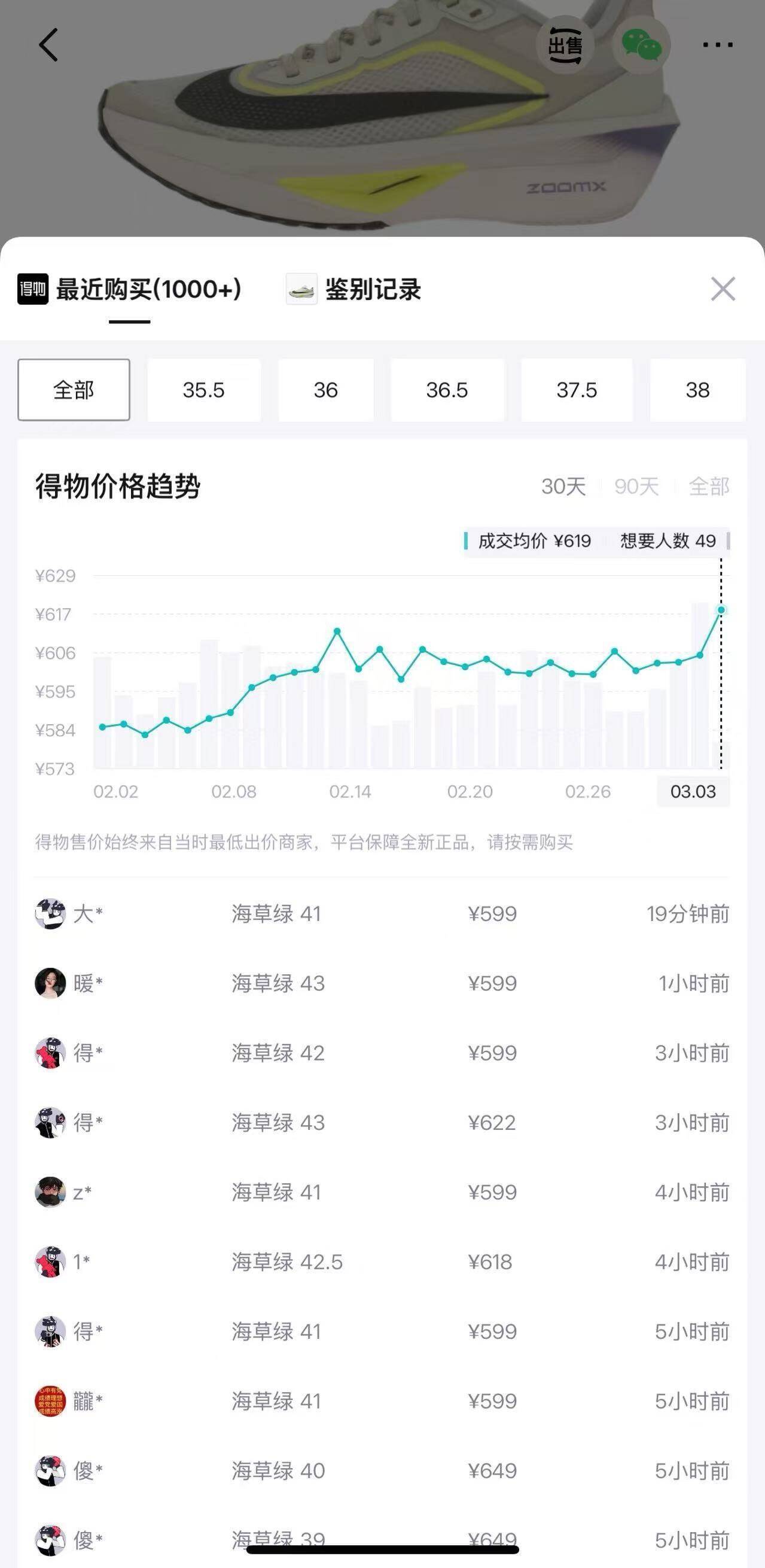Select the 全部 size filter
The image size is (765, 1568).
tap(74, 390)
